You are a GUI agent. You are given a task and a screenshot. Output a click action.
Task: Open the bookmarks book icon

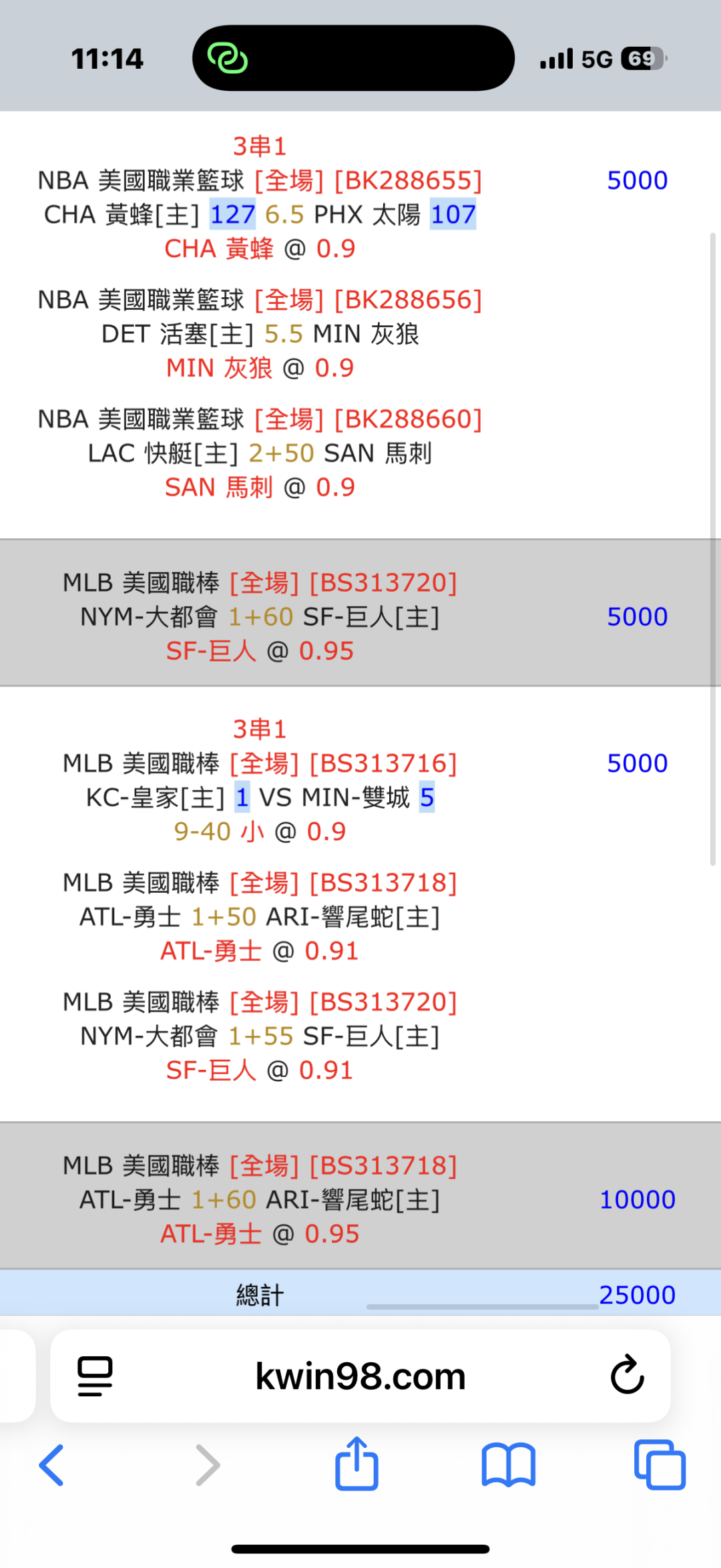point(509,1465)
